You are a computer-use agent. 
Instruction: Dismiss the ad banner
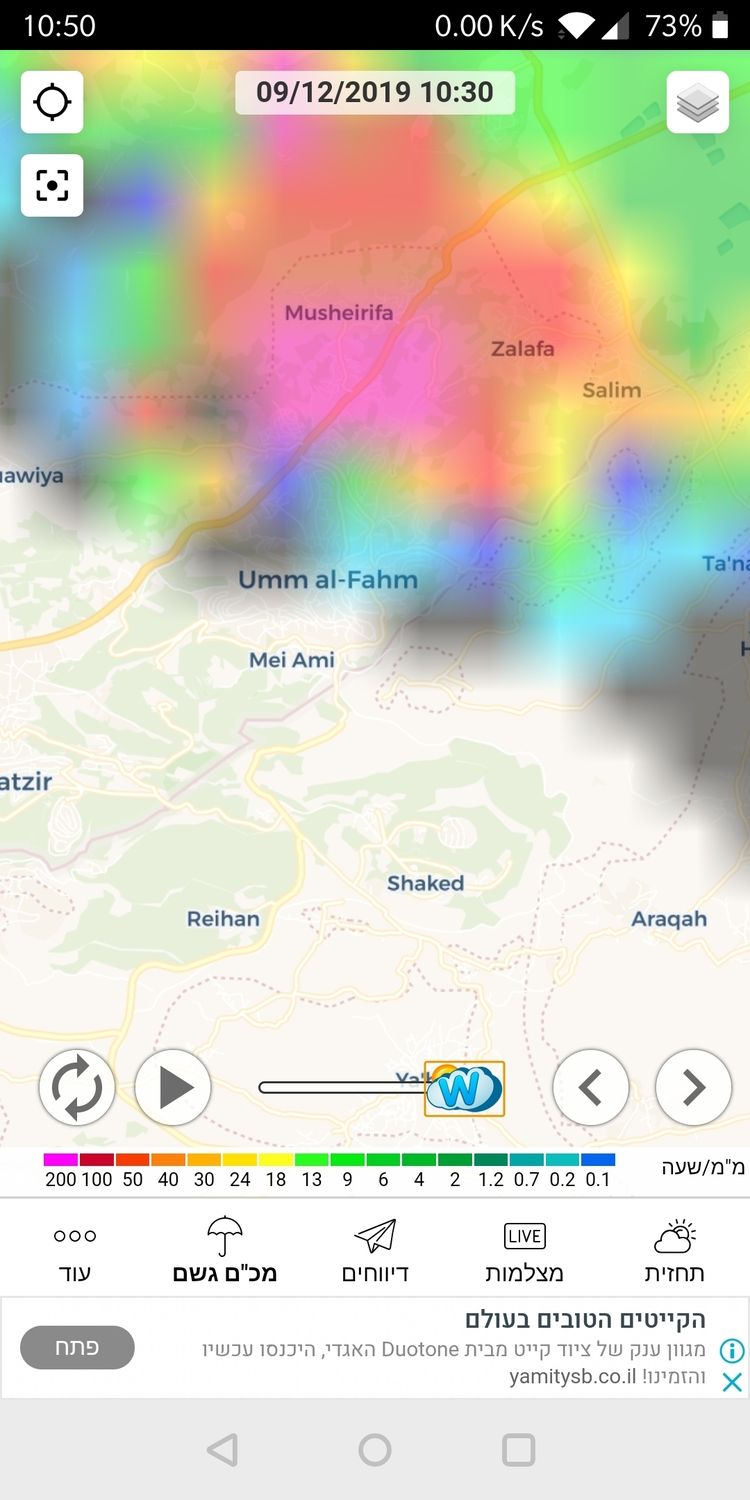pos(732,1382)
